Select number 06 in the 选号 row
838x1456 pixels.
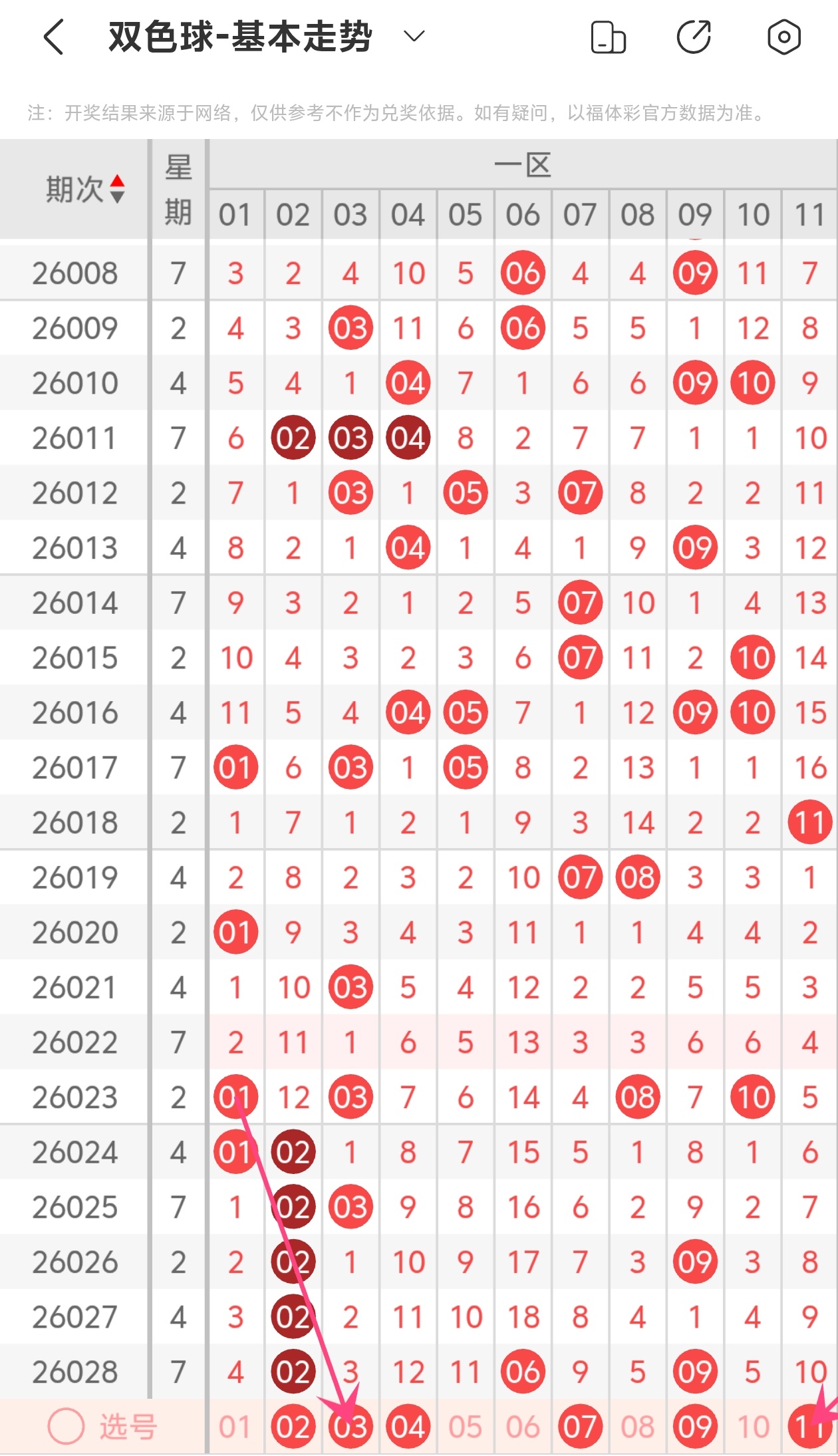pos(523,1427)
